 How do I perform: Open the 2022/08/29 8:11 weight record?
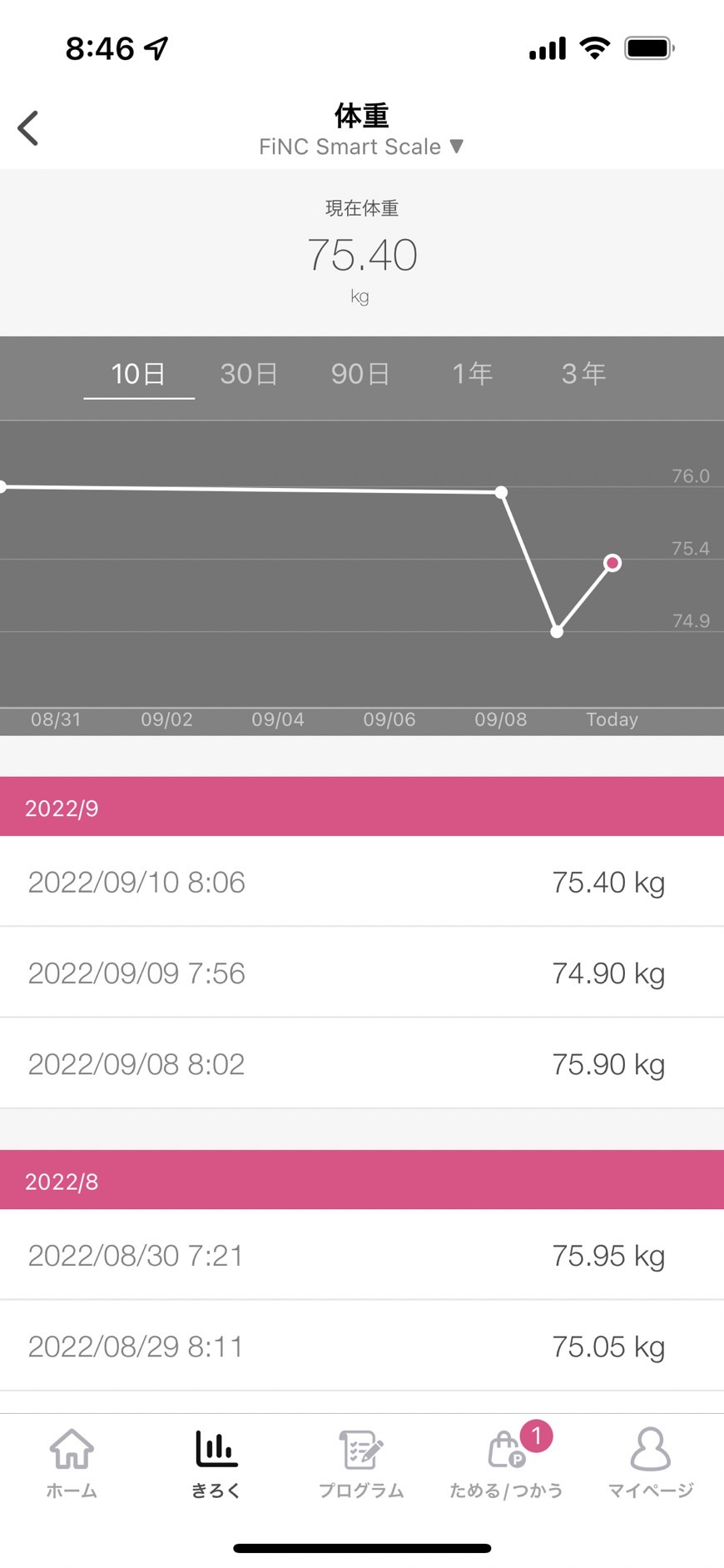[362, 1346]
